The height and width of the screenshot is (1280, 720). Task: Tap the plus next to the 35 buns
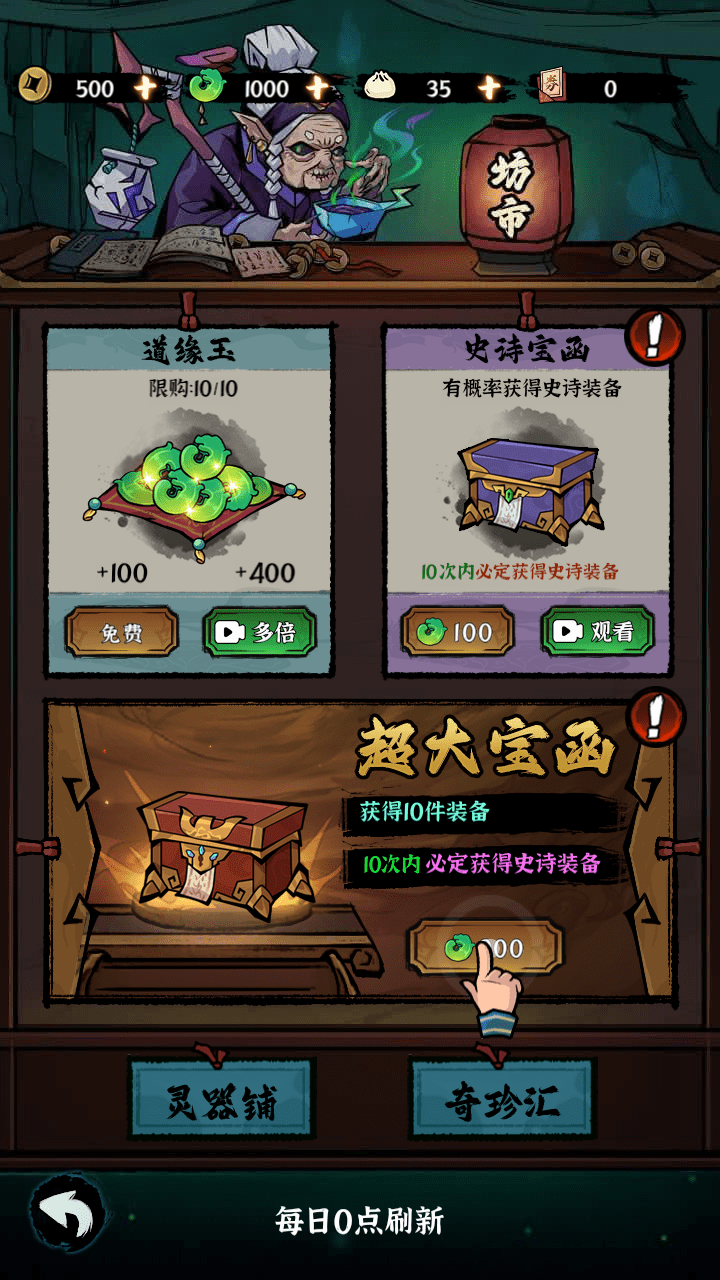[x=489, y=88]
